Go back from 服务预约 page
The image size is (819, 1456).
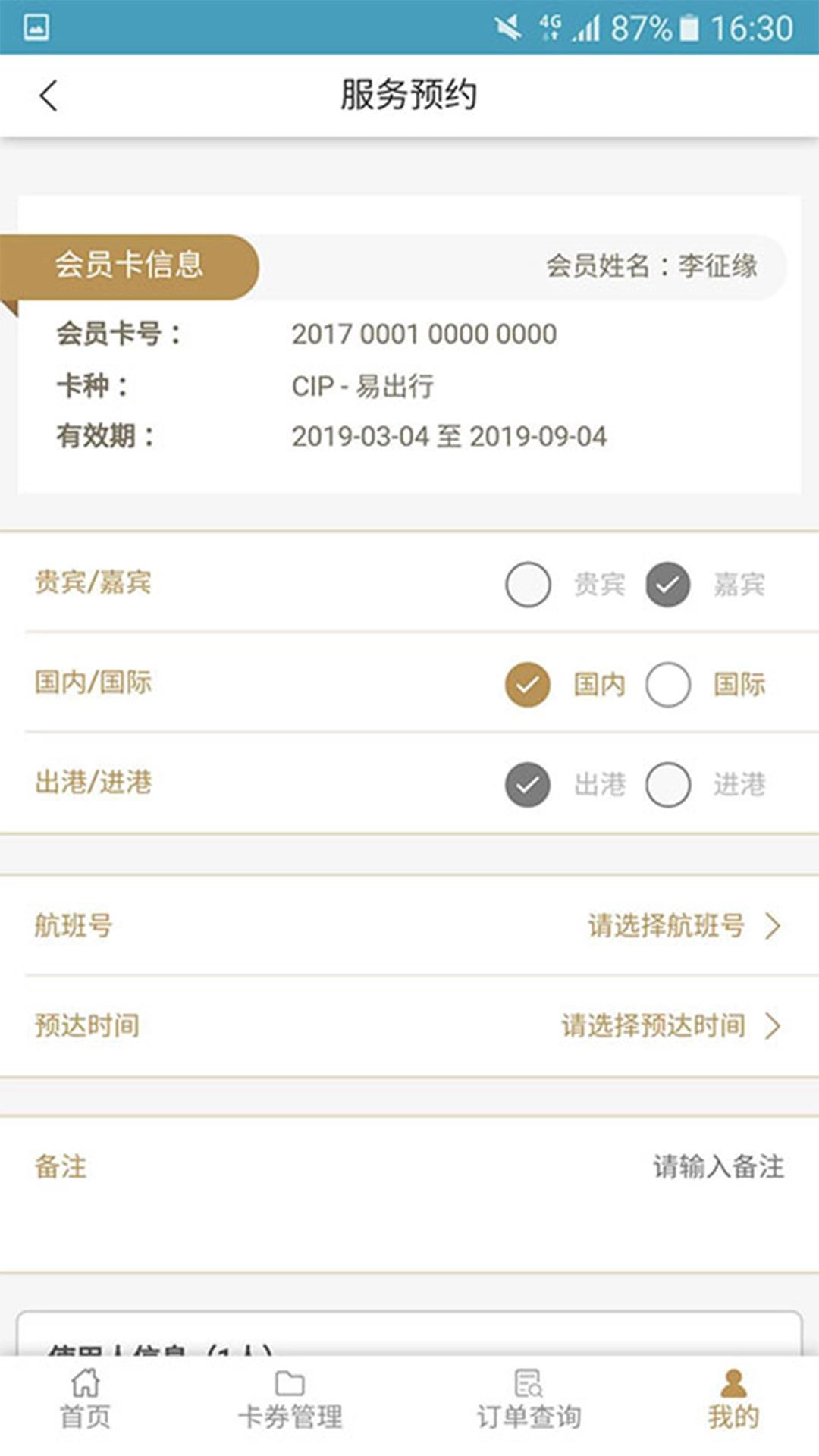49,96
